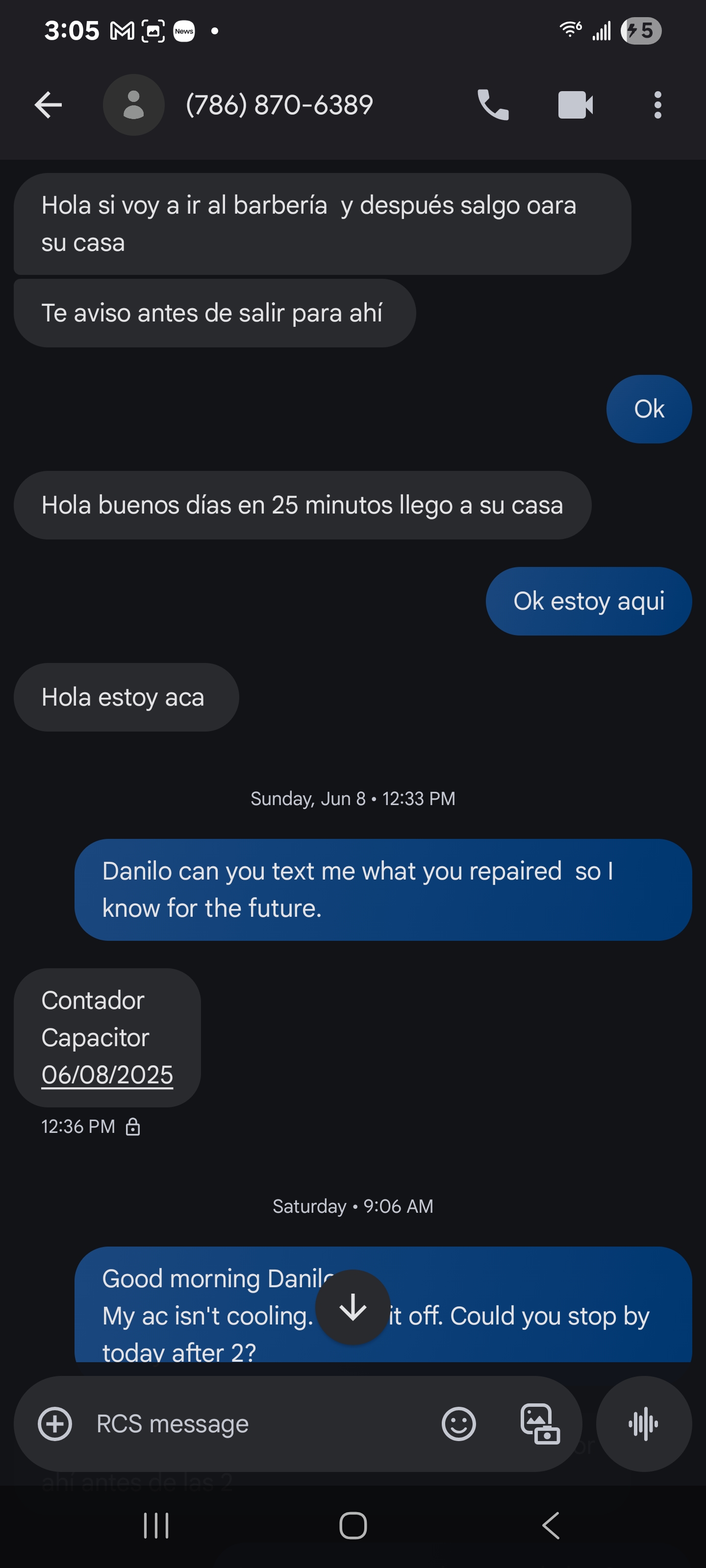This screenshot has height=1568, width=706.
Task: Record a voice message
Action: click(x=643, y=1424)
